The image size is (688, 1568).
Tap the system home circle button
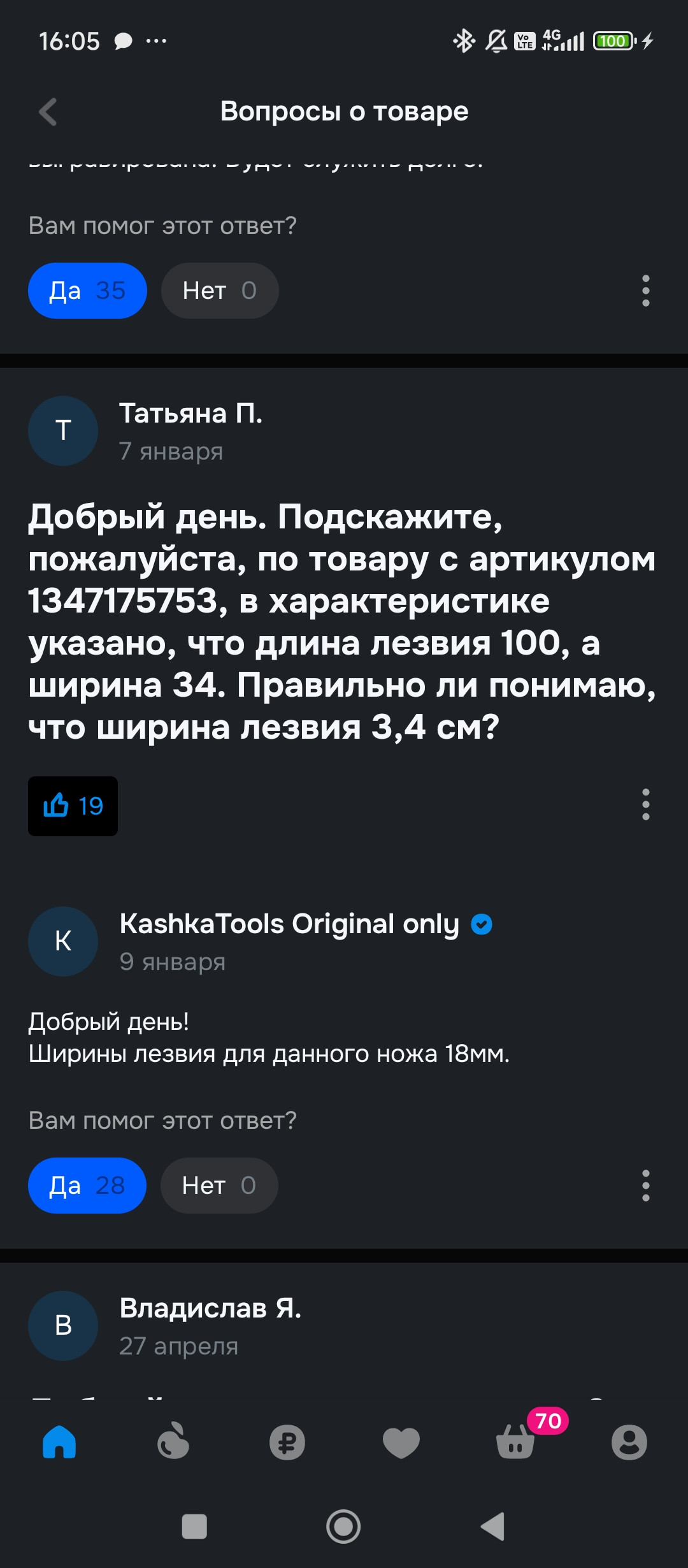343,1527
